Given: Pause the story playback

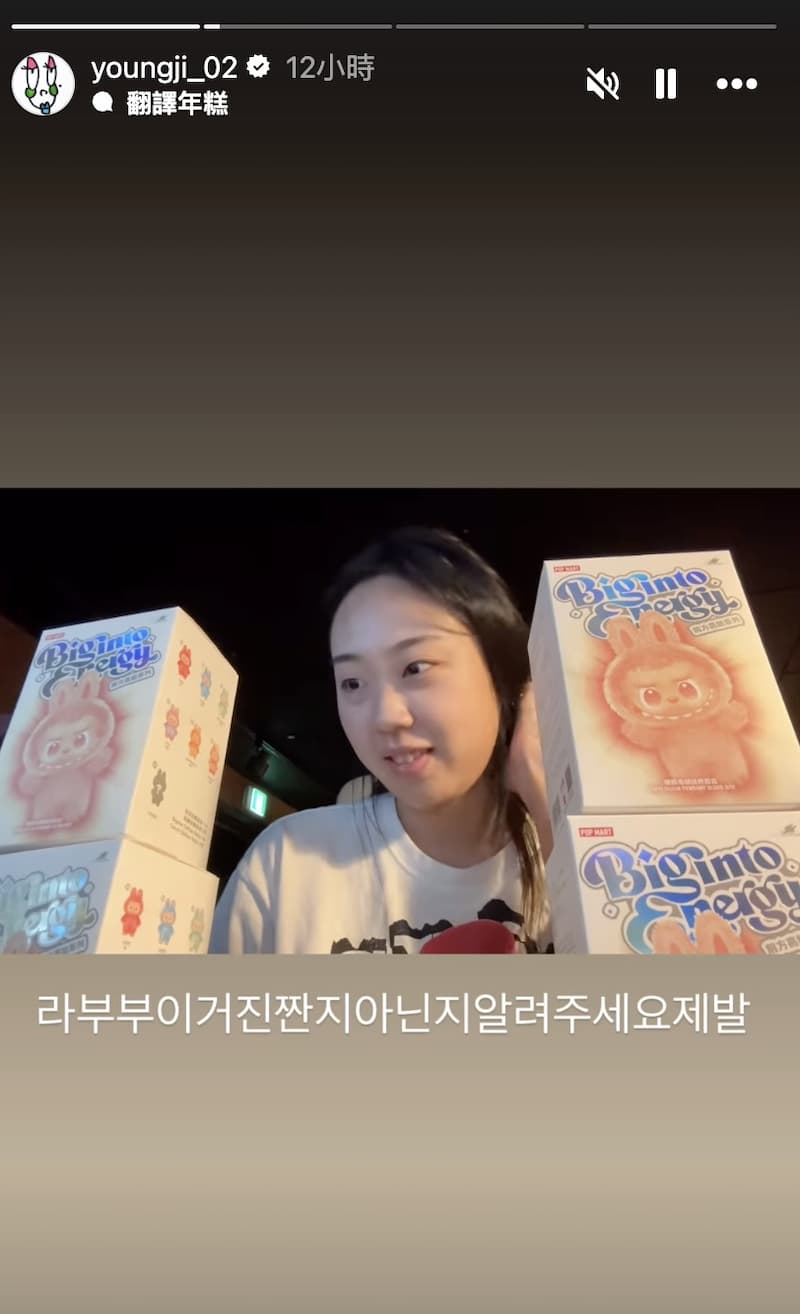Looking at the screenshot, I should tap(666, 84).
